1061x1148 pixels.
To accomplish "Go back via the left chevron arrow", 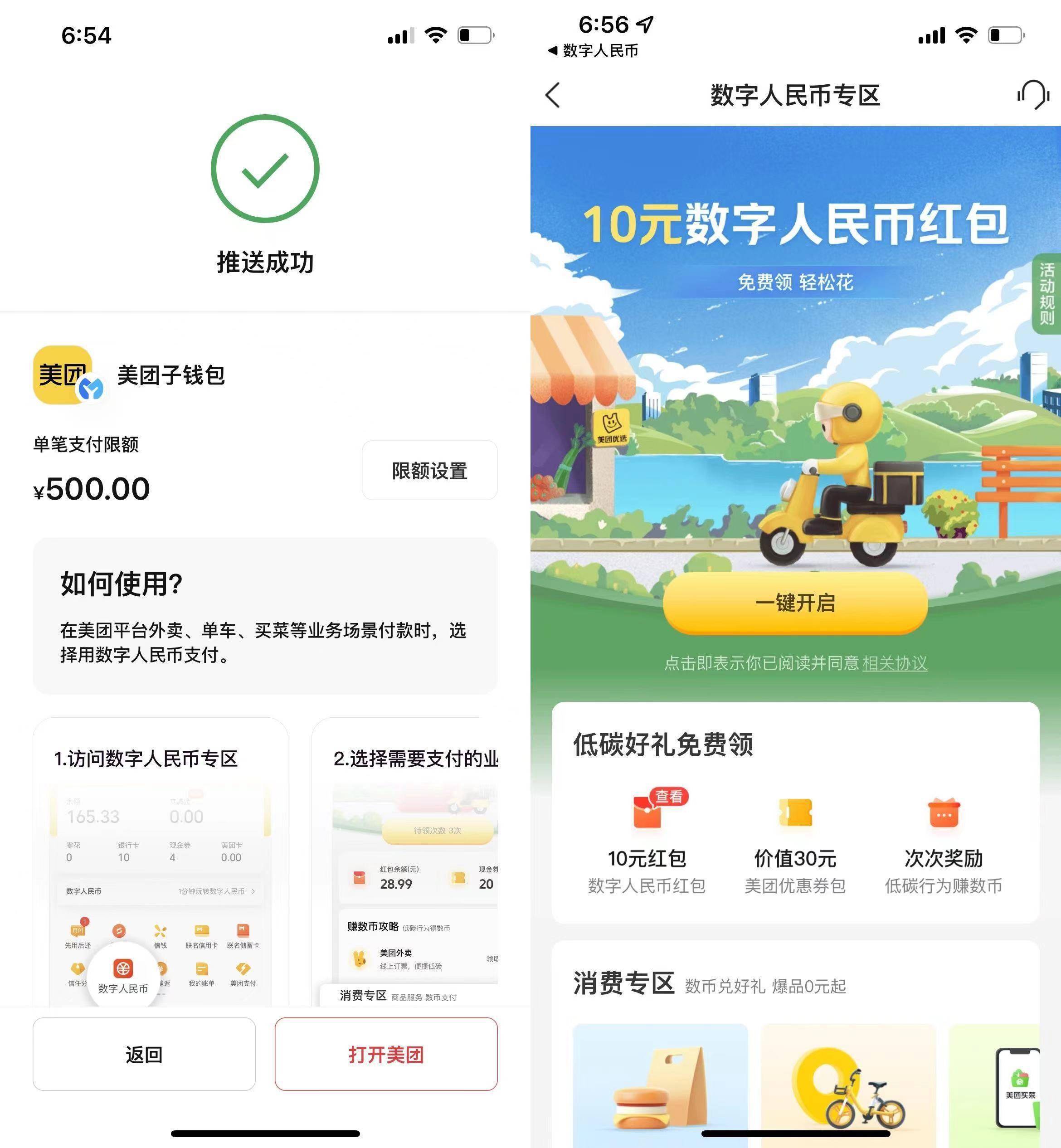I will tap(553, 95).
